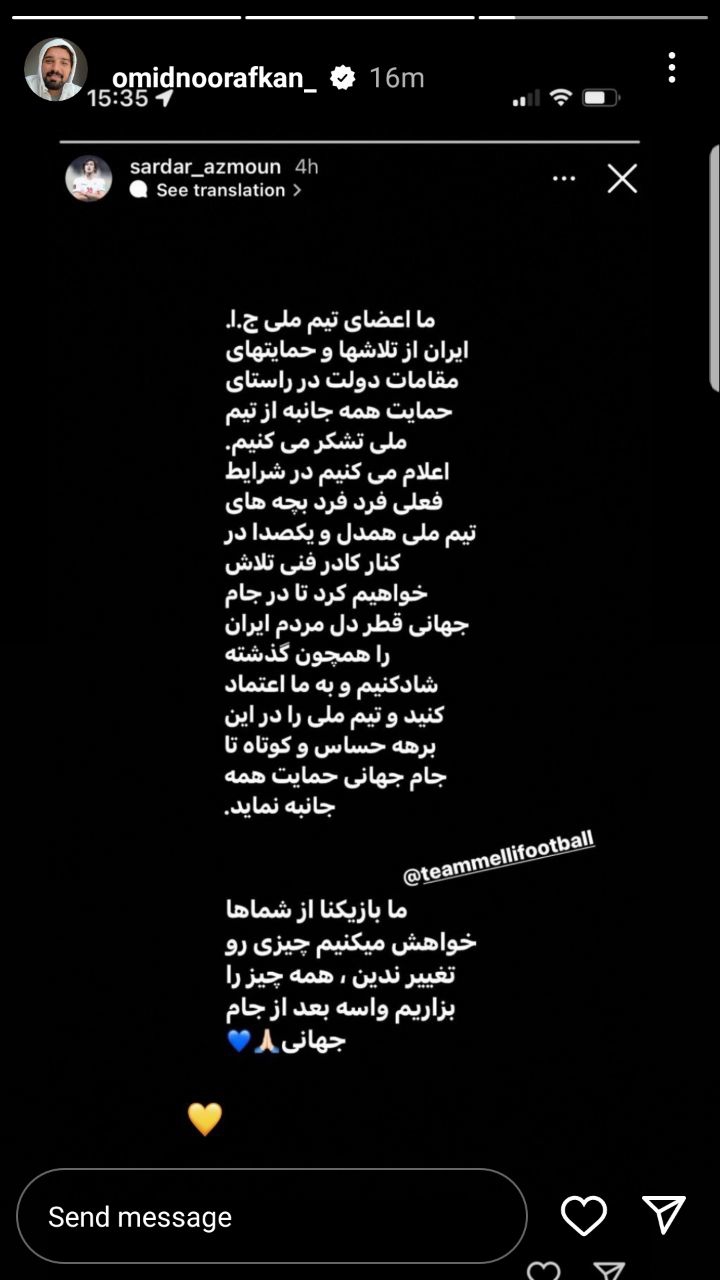Share this story via paper plane
Screen dimensions: 720x1280
pos(663,1215)
